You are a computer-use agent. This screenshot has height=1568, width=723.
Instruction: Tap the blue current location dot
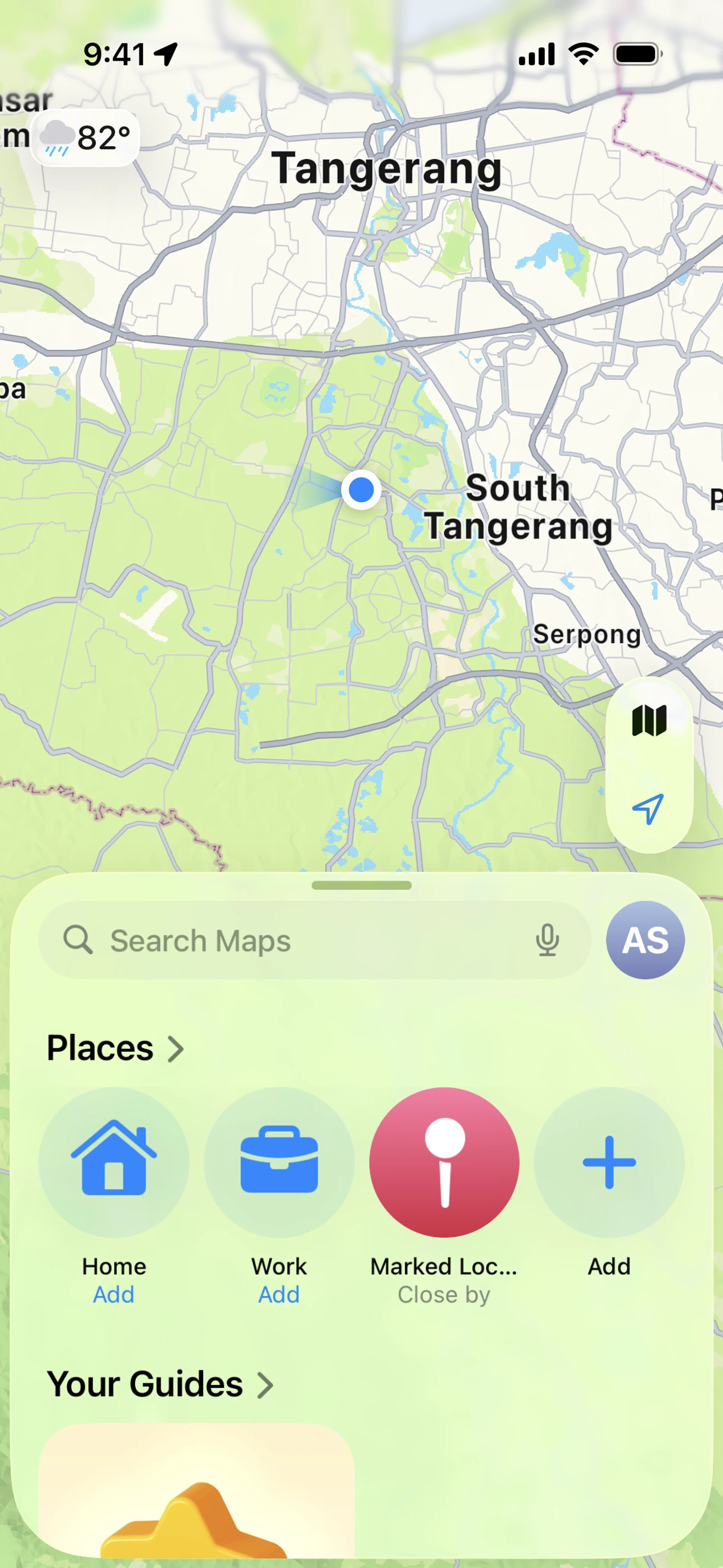tap(361, 490)
